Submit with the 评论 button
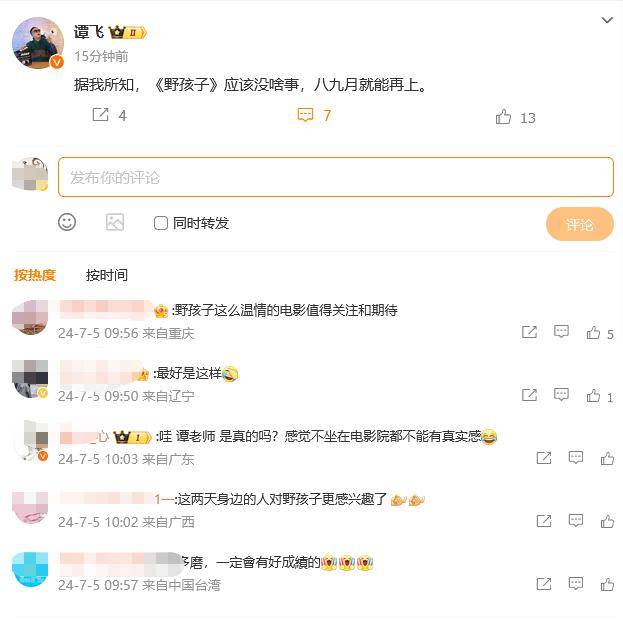623x622 pixels. click(x=579, y=224)
